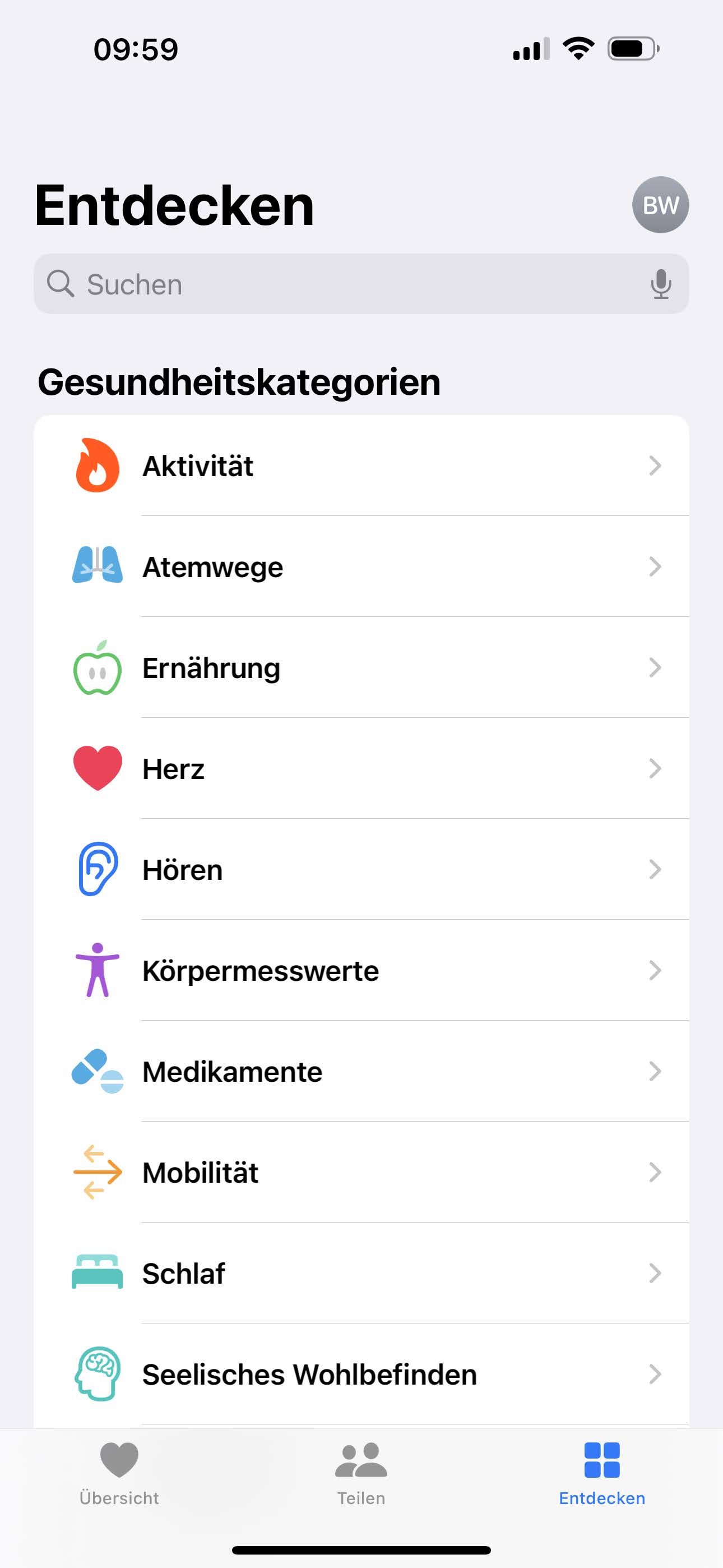Viewport: 723px width, 1568px height.
Task: Open the Herz category
Action: pyautogui.click(x=361, y=769)
